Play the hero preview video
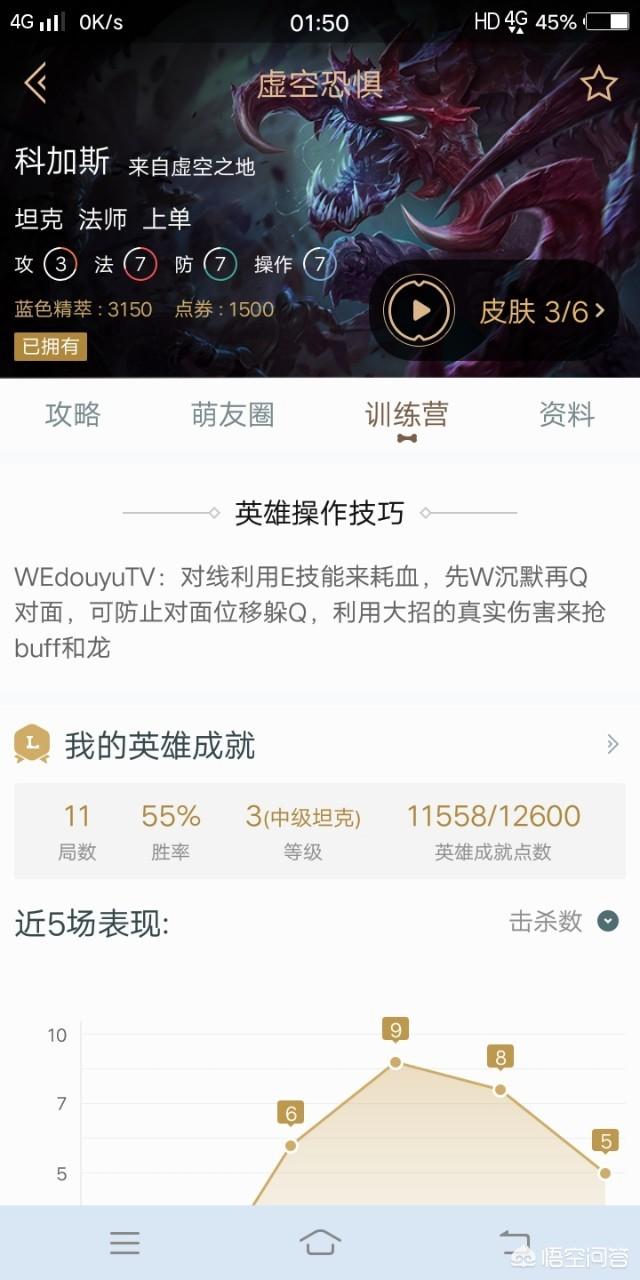Viewport: 640px width, 1280px height. tap(420, 311)
